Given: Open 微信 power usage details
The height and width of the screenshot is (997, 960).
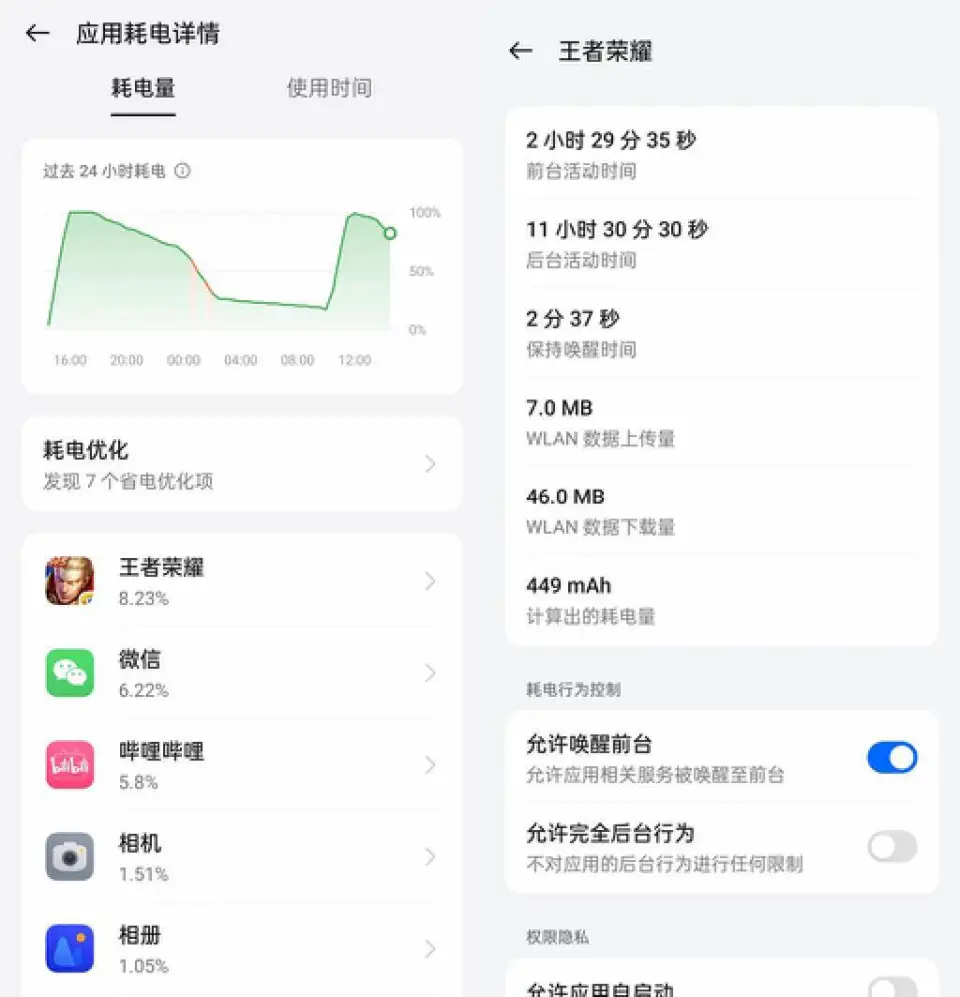Looking at the screenshot, I should [242, 673].
